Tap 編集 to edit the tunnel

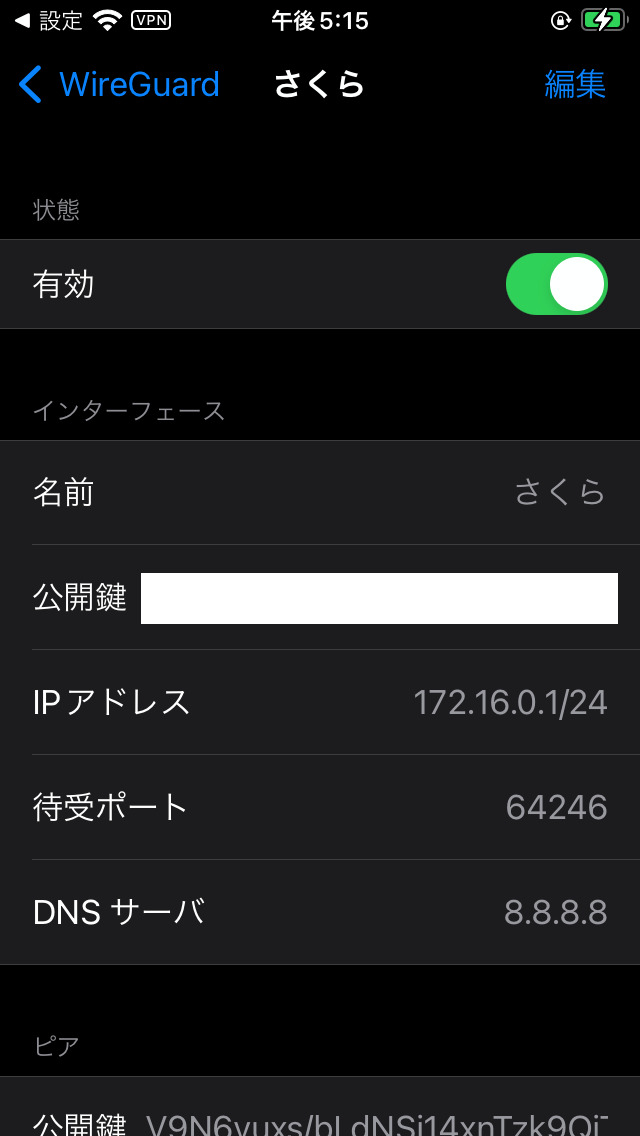tap(575, 85)
